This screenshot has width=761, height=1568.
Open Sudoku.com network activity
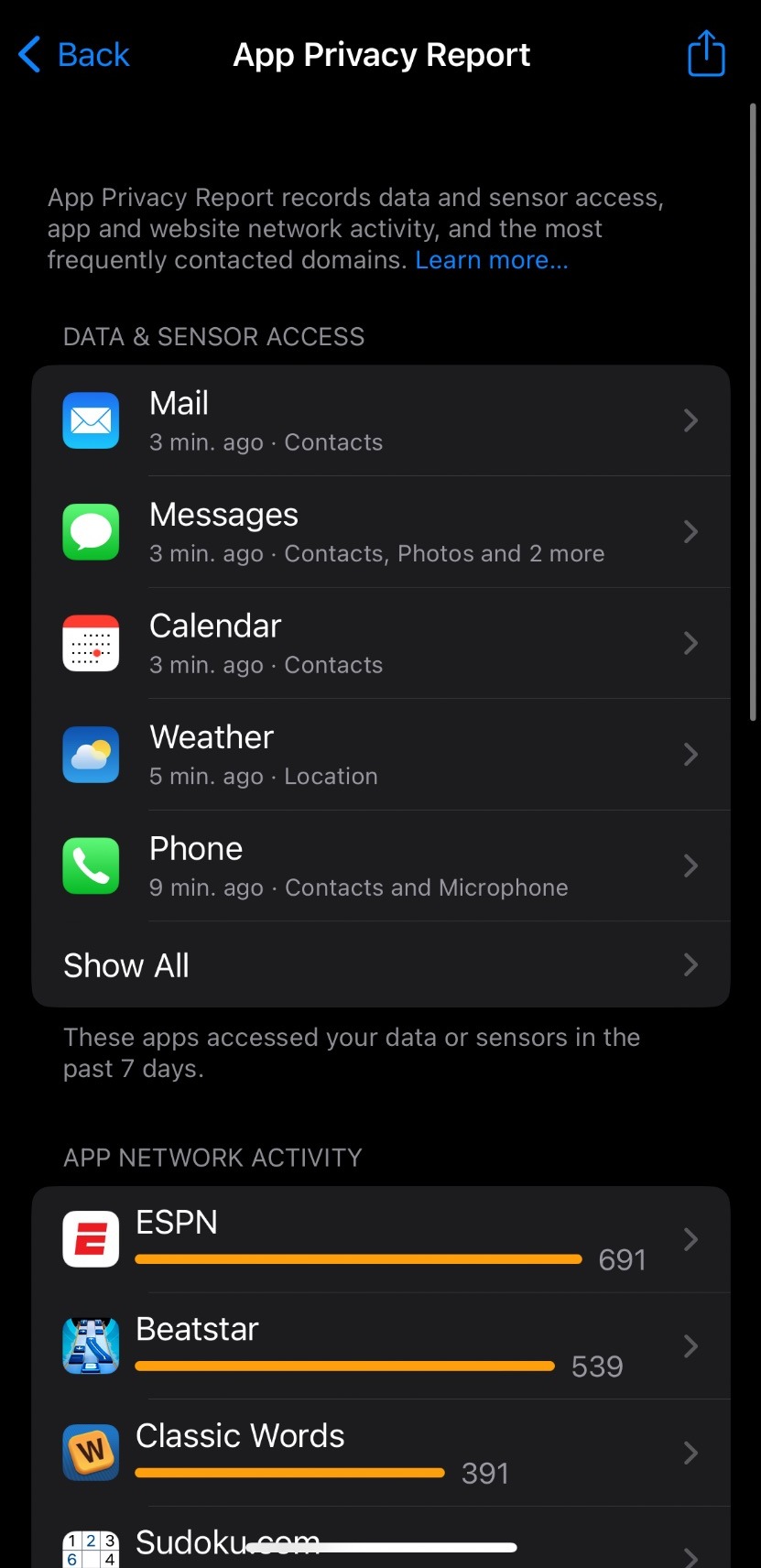380,1546
